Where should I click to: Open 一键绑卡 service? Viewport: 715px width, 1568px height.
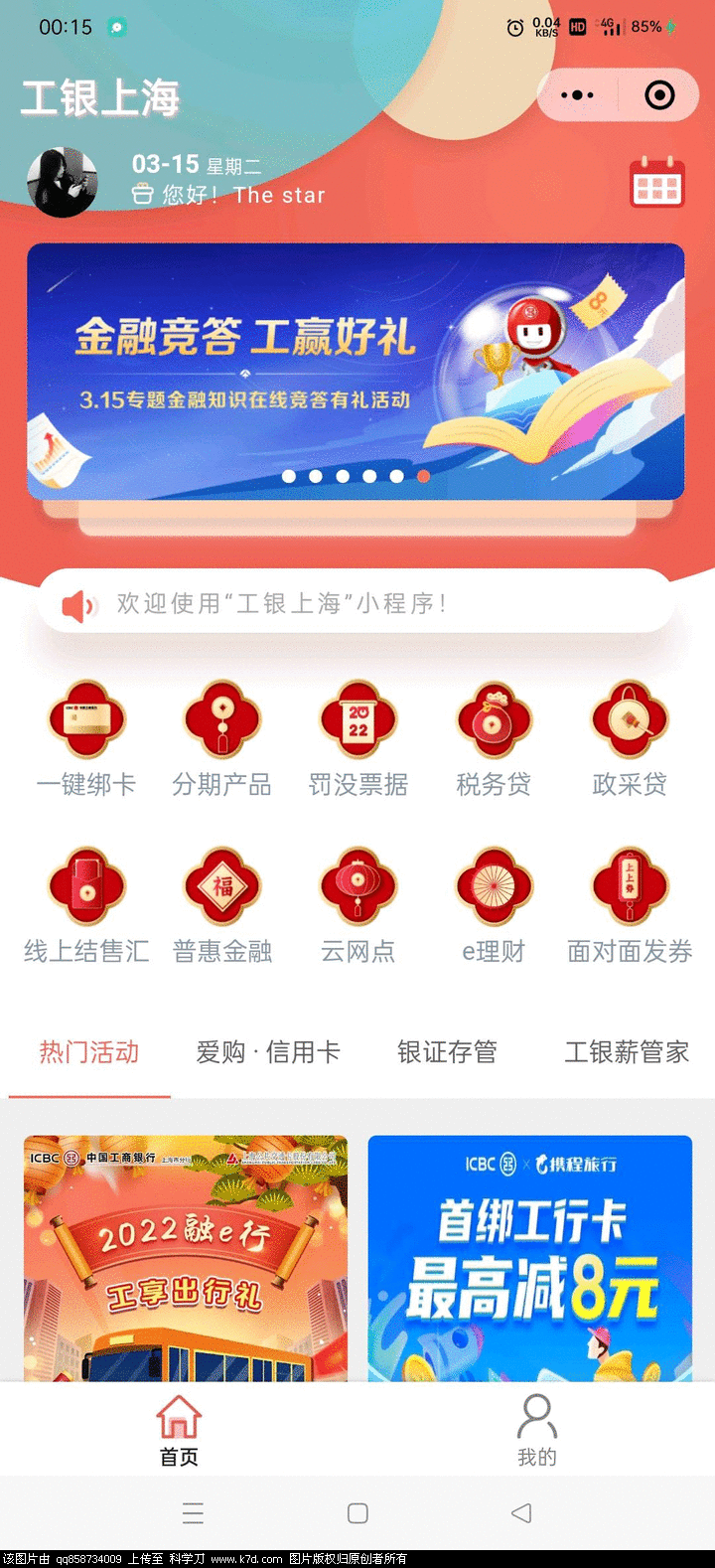(87, 738)
